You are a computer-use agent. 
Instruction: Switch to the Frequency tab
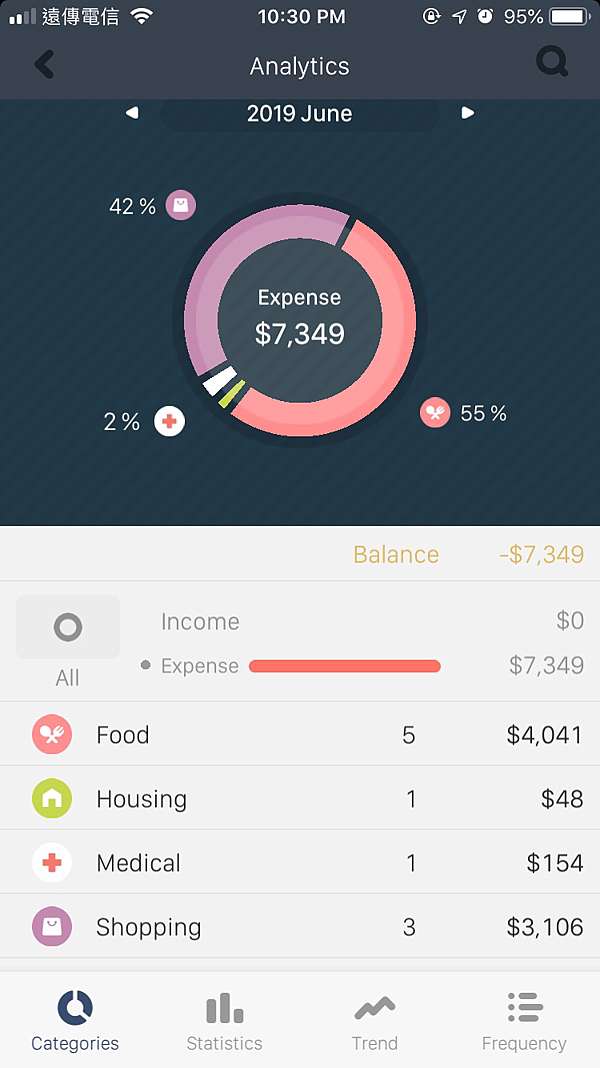point(524,1021)
